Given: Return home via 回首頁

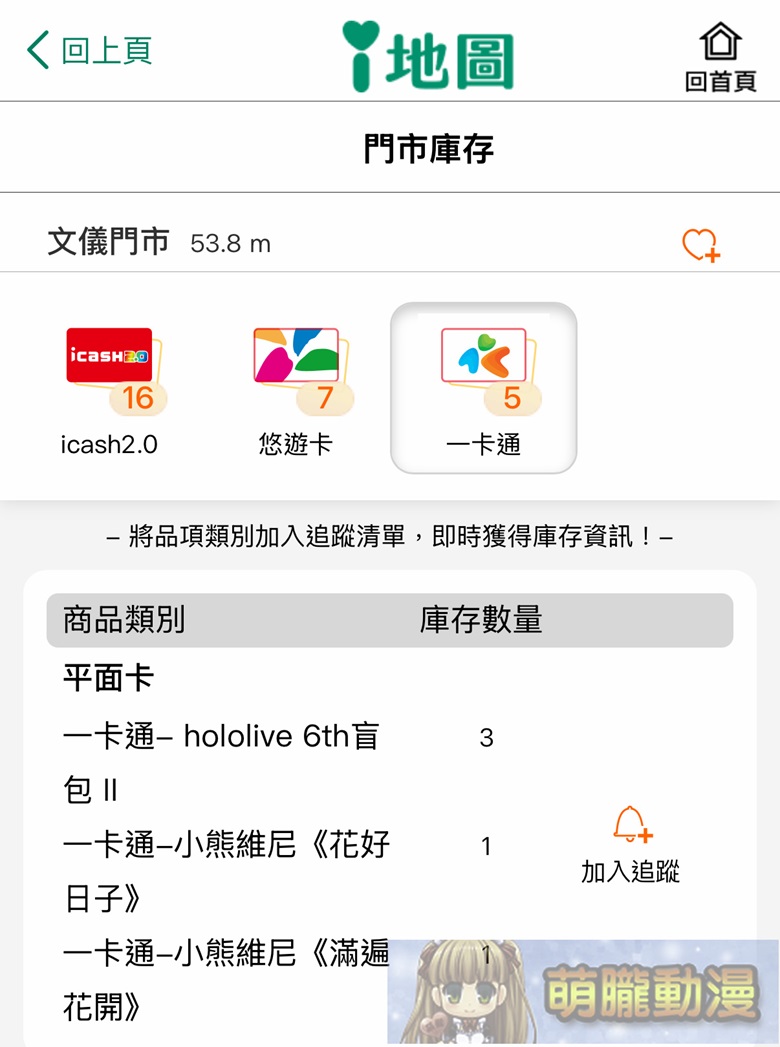Looking at the screenshot, I should (x=720, y=58).
